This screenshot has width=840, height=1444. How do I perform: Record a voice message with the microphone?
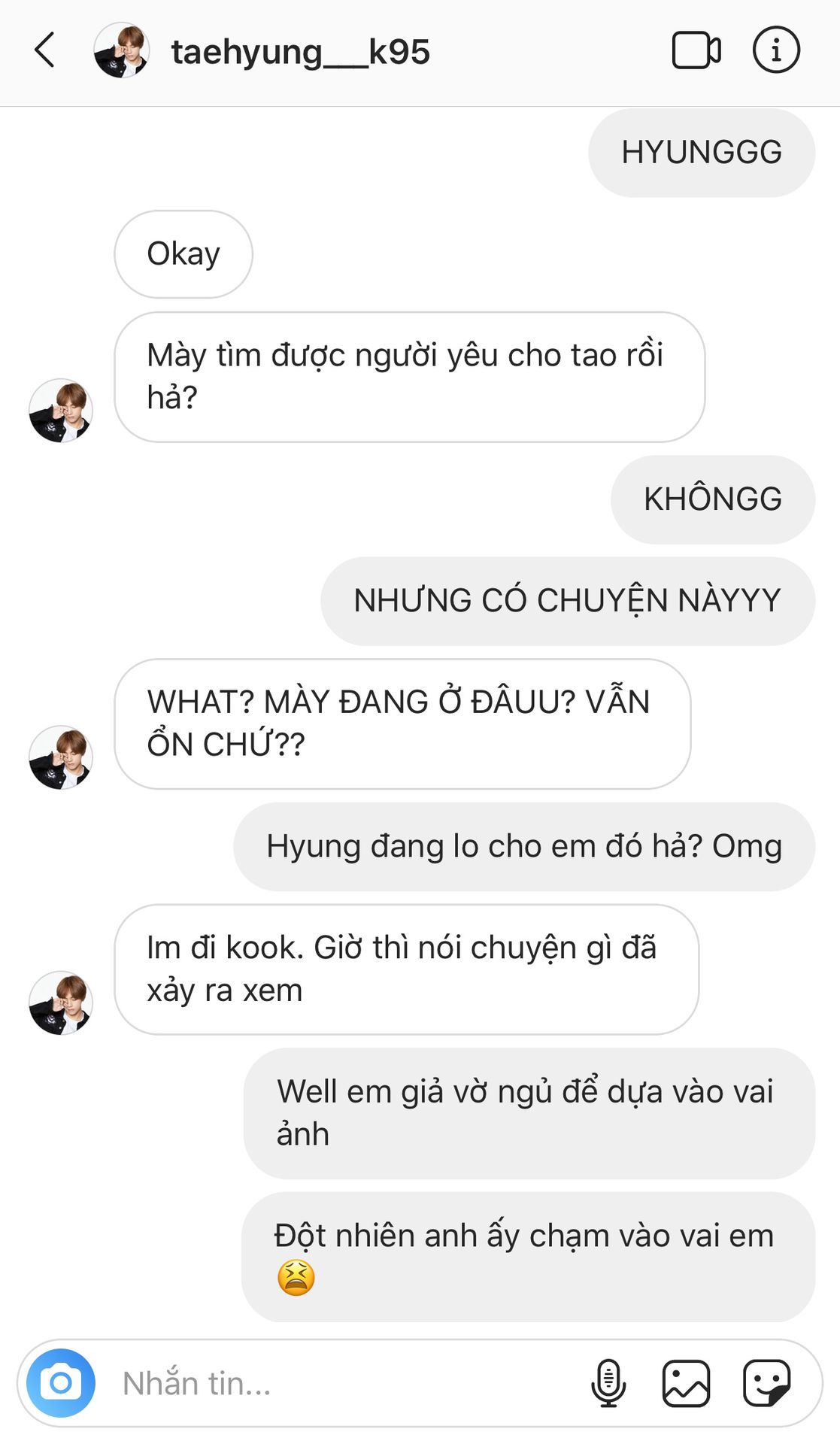click(x=608, y=1382)
